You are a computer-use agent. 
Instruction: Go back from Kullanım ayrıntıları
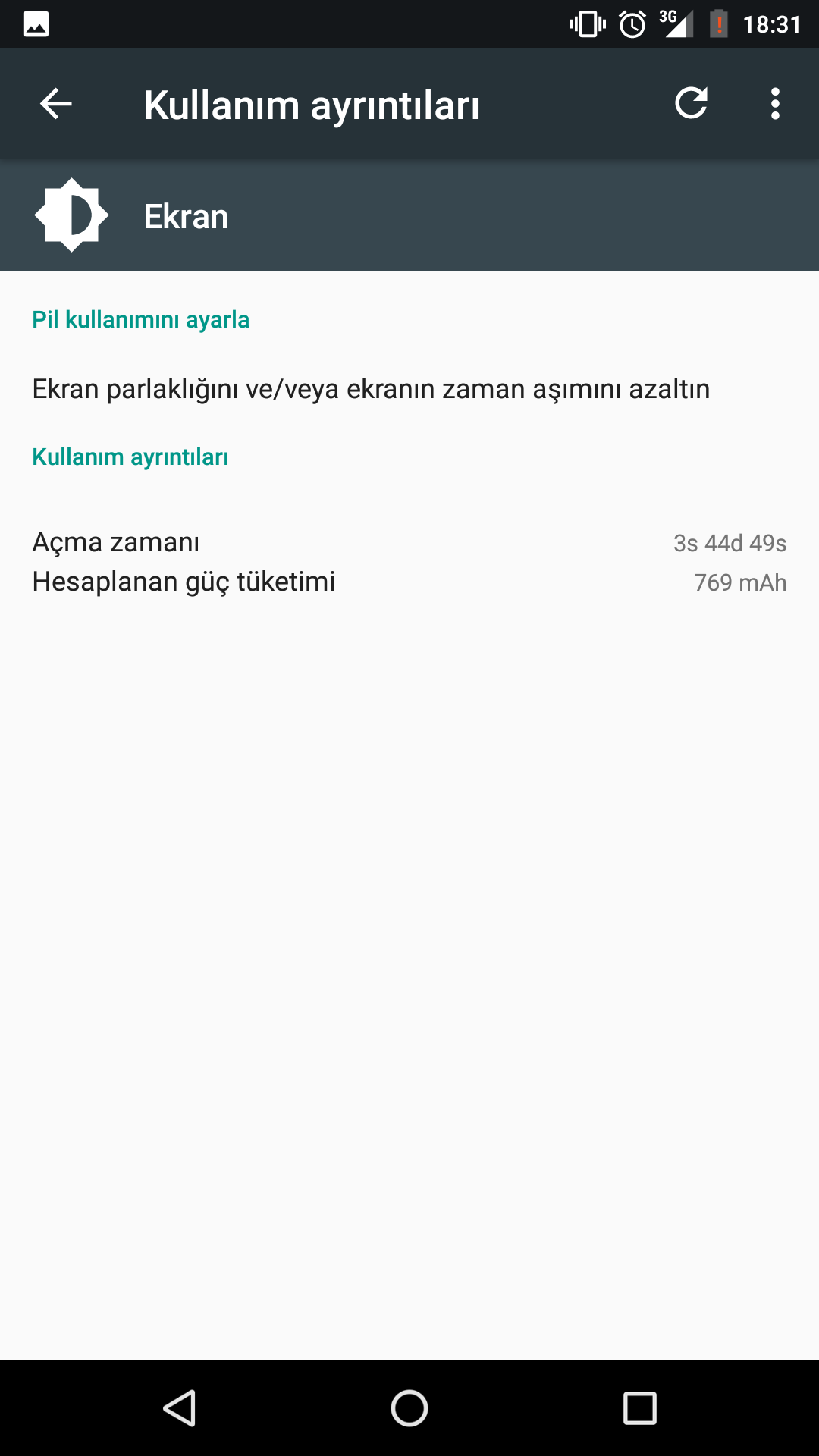click(56, 104)
